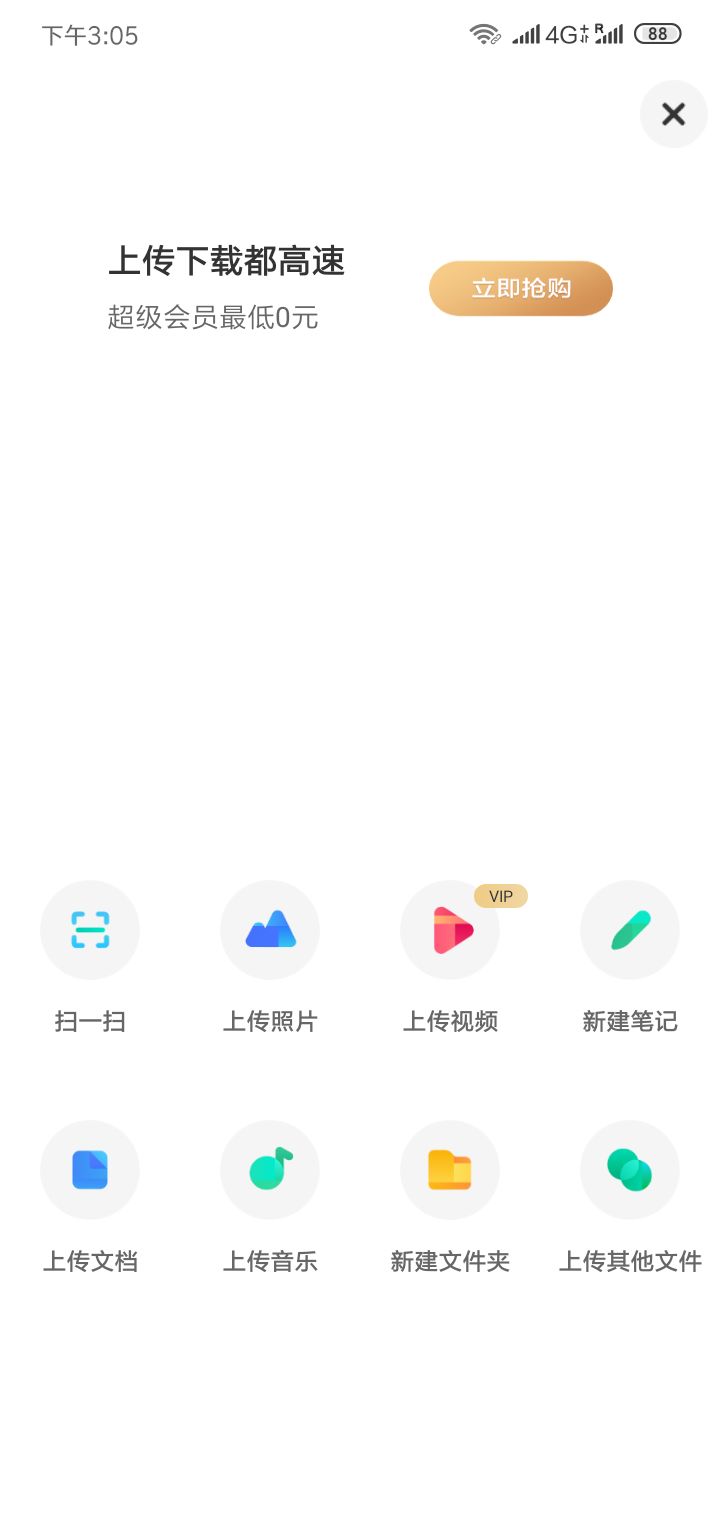The height and width of the screenshot is (1520, 720).
Task: Tap the 立即抢购 purchase button
Action: click(521, 289)
